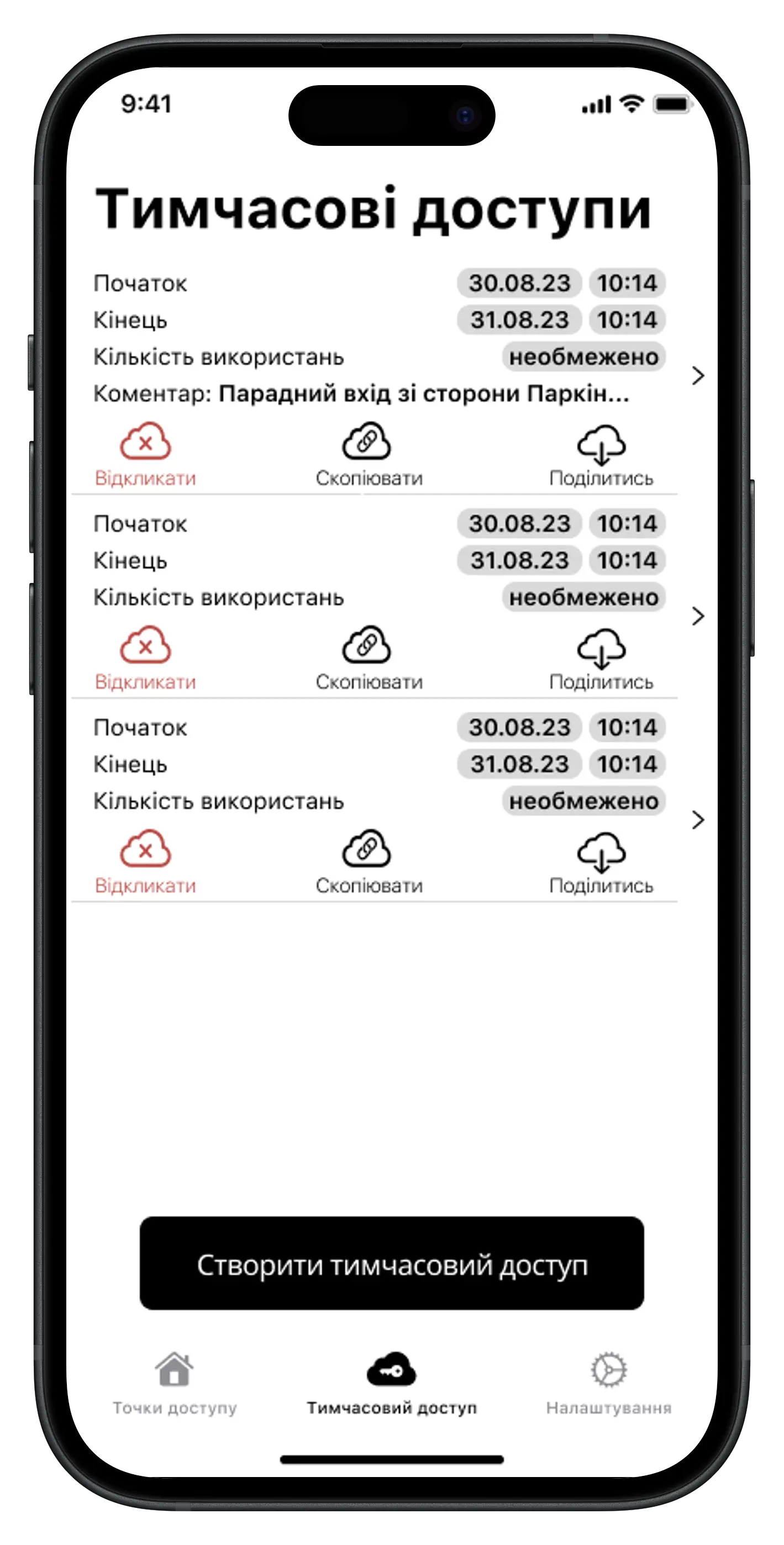Screen dimensions: 784x1545
Task: Copy link of the Парадний вхід access
Action: coord(368,454)
